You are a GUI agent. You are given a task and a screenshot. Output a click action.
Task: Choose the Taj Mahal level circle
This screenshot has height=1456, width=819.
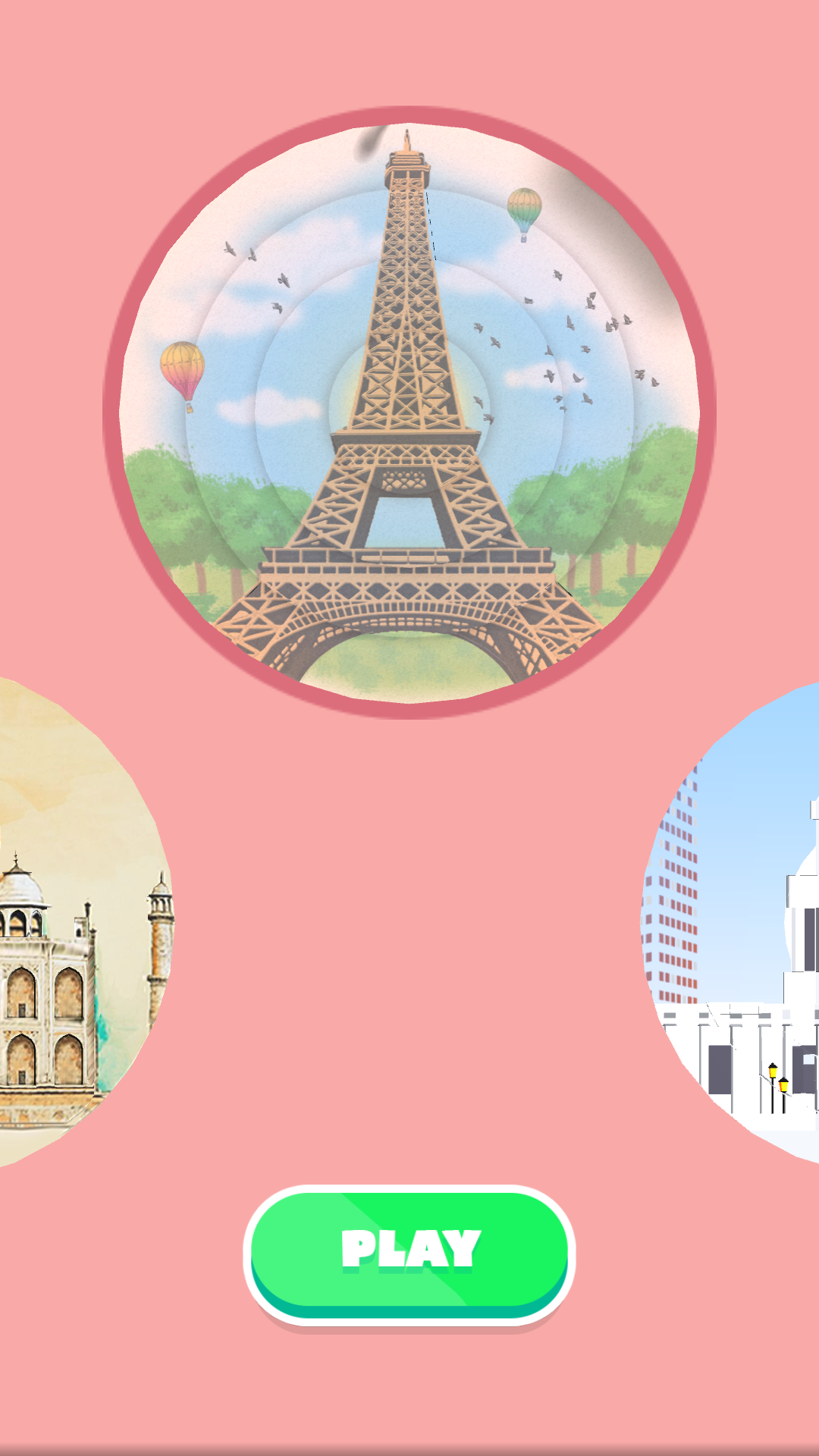[x=86, y=921]
